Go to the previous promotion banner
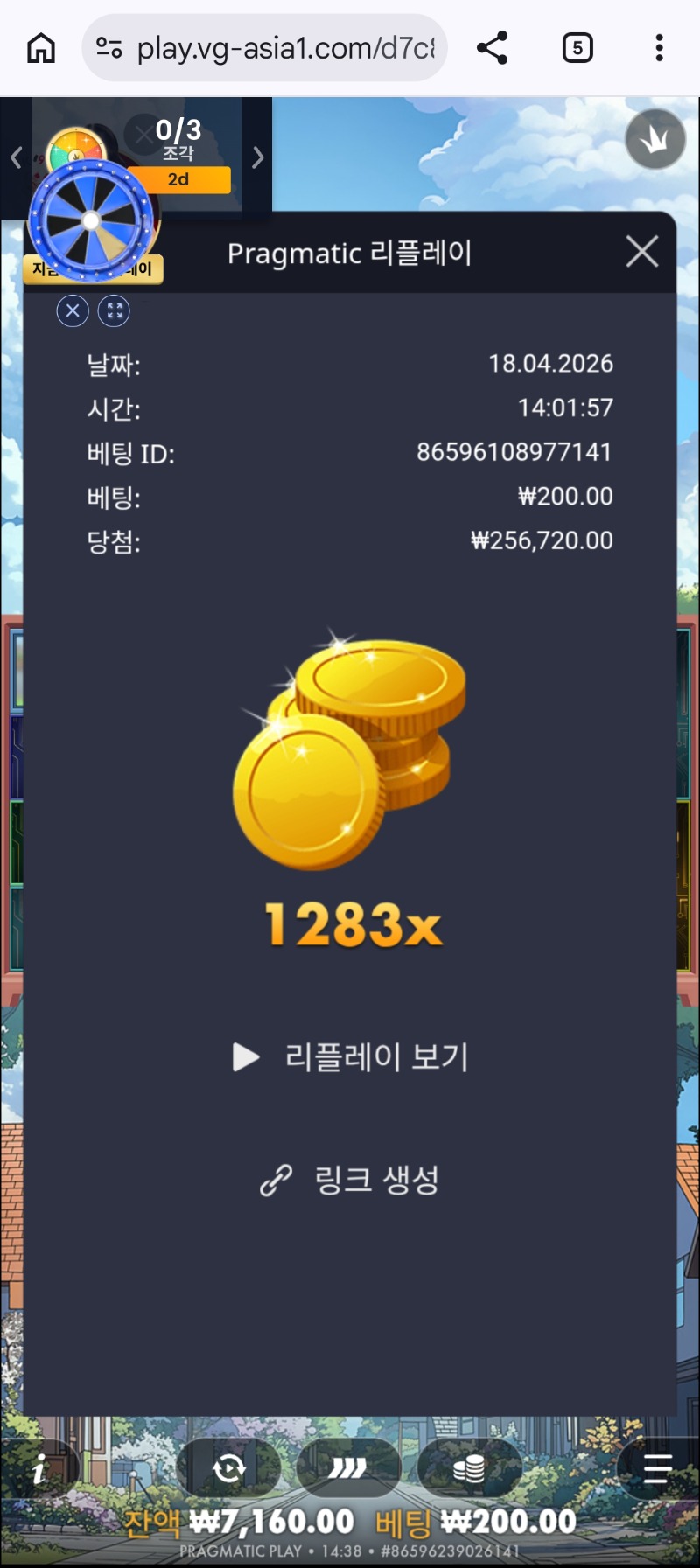Screen dimensions: 700x1568 coord(16,157)
